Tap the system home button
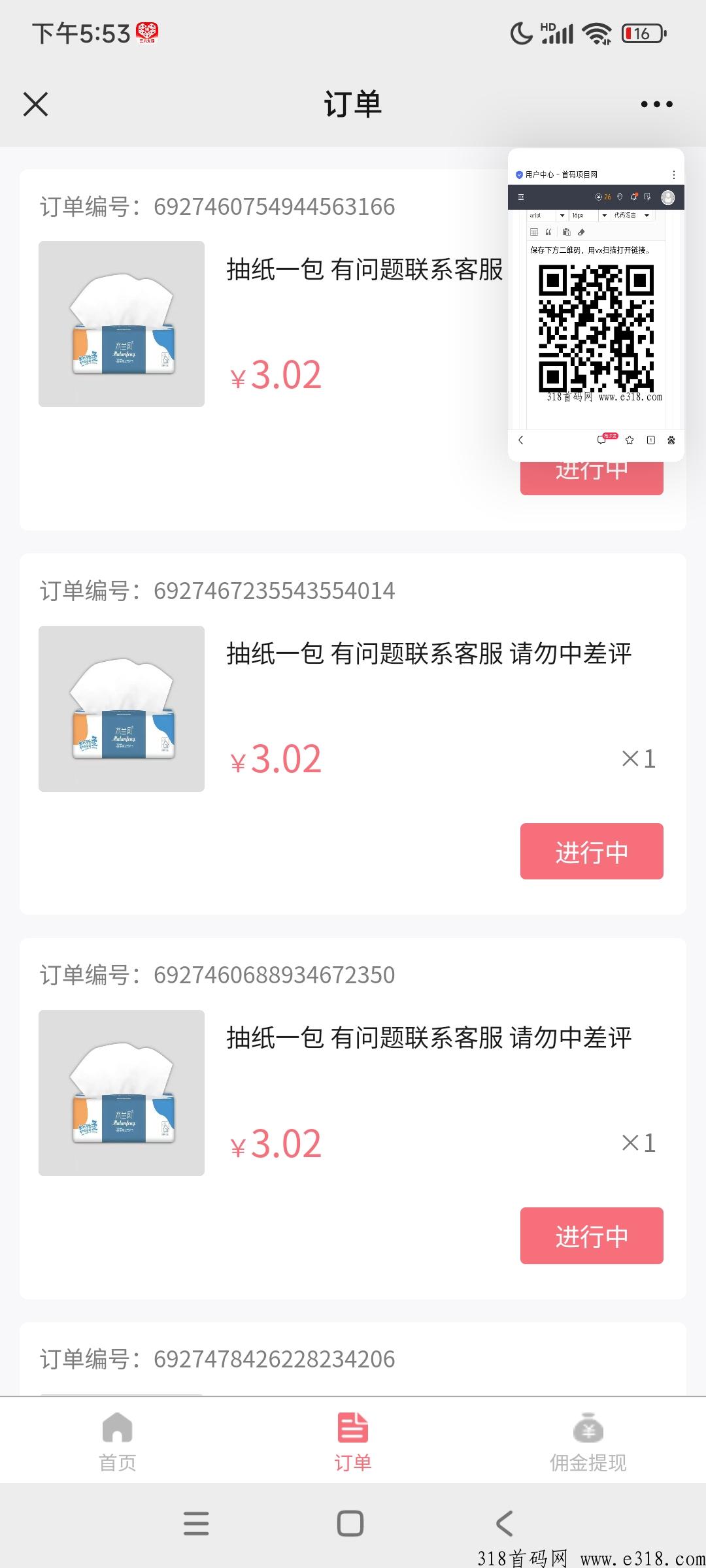The width and height of the screenshot is (706, 1568). 350,1523
